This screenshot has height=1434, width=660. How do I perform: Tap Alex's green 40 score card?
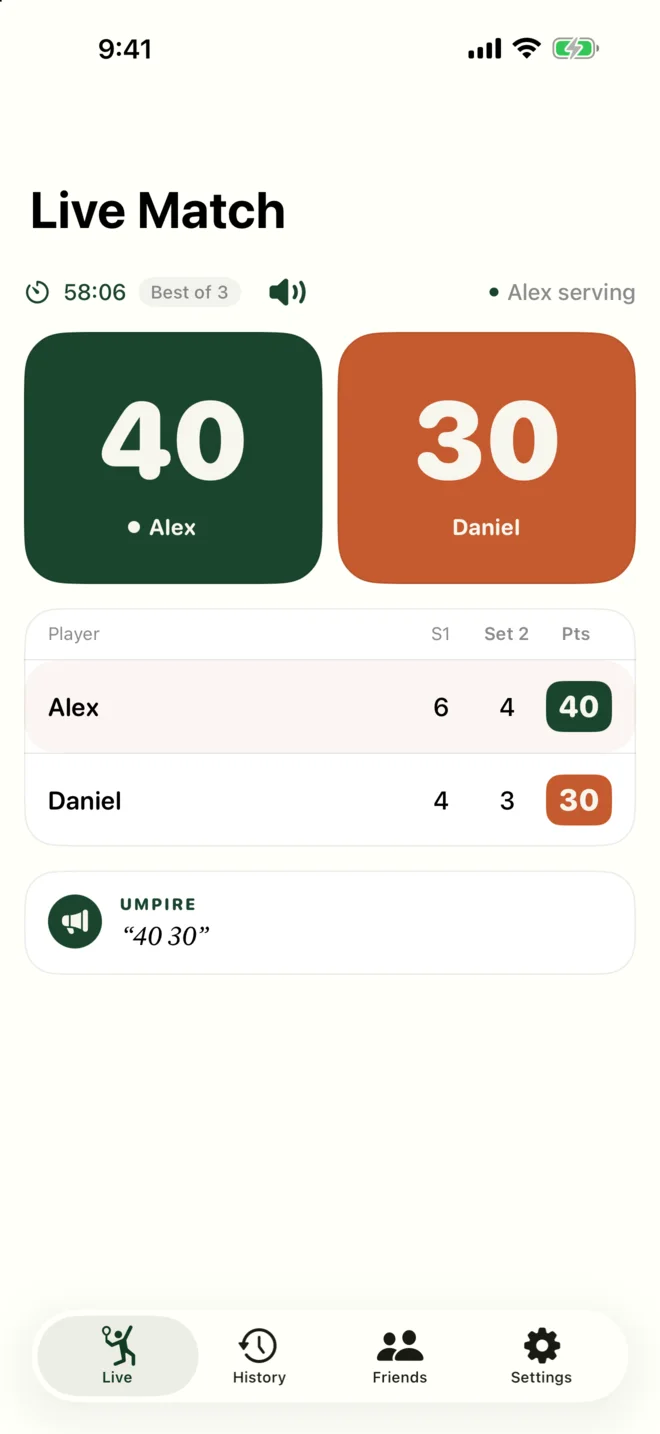tap(173, 458)
